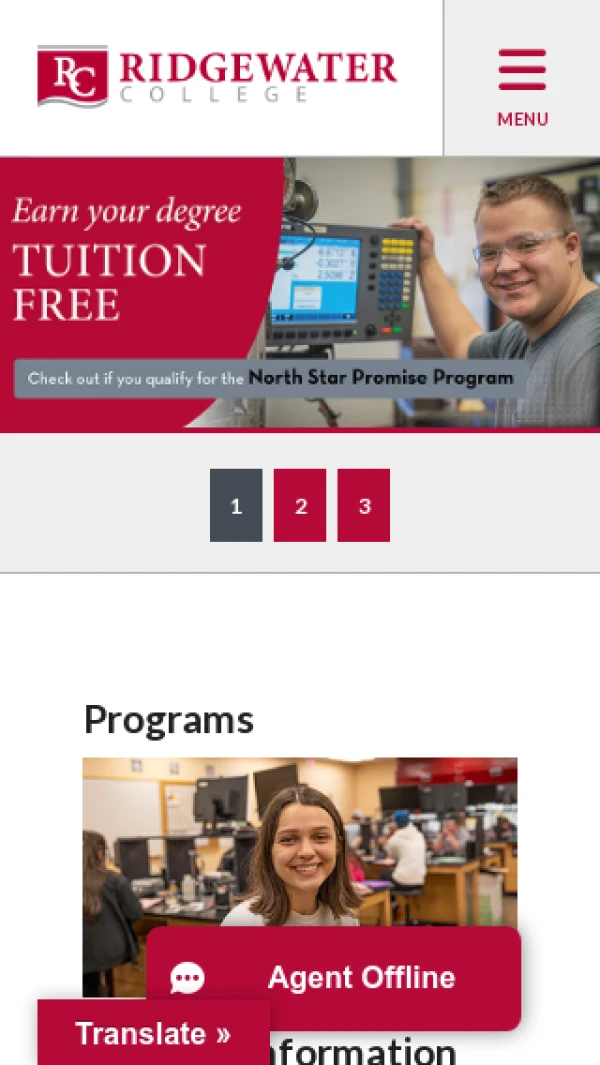
Task: Show slide 1 of the carousel
Action: pyautogui.click(x=236, y=505)
